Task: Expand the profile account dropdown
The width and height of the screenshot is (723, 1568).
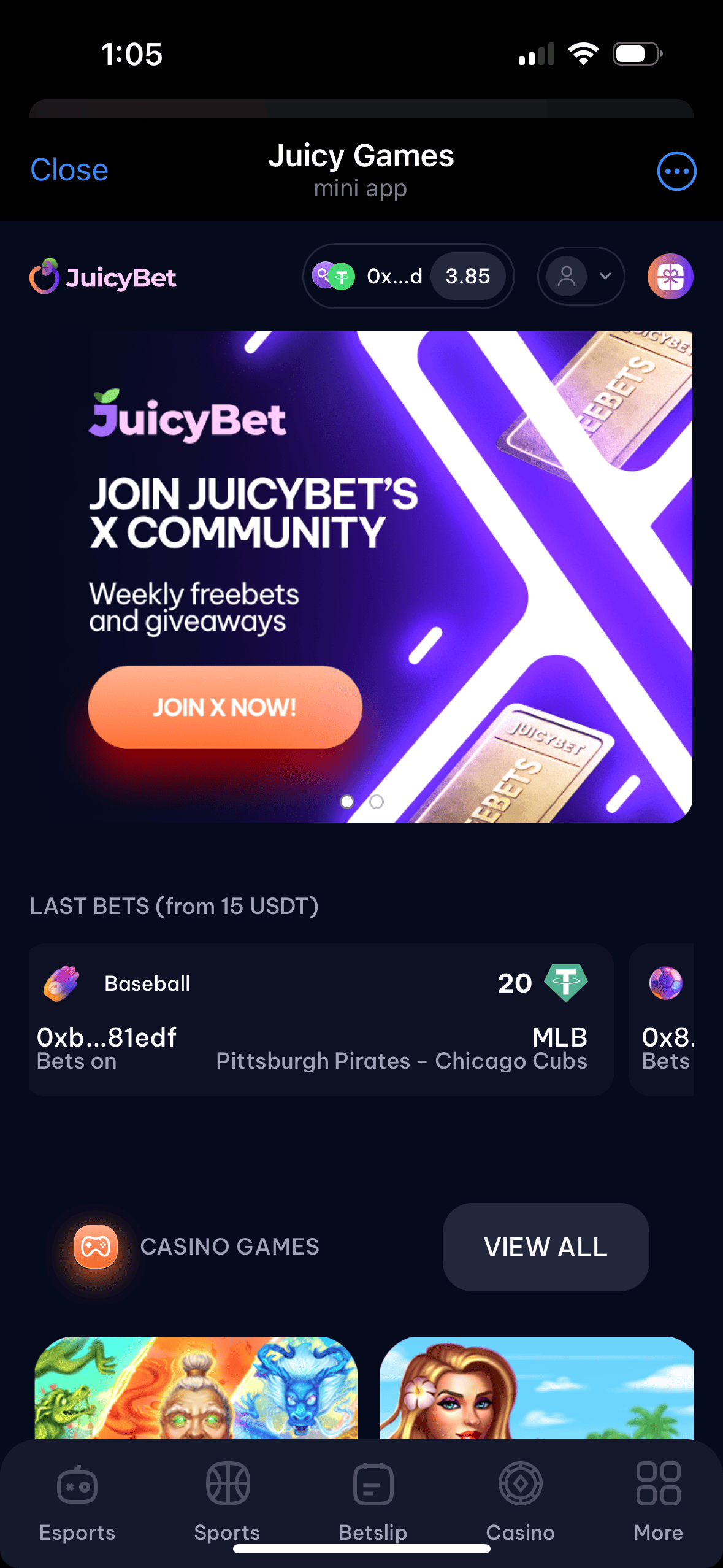Action: [x=581, y=277]
